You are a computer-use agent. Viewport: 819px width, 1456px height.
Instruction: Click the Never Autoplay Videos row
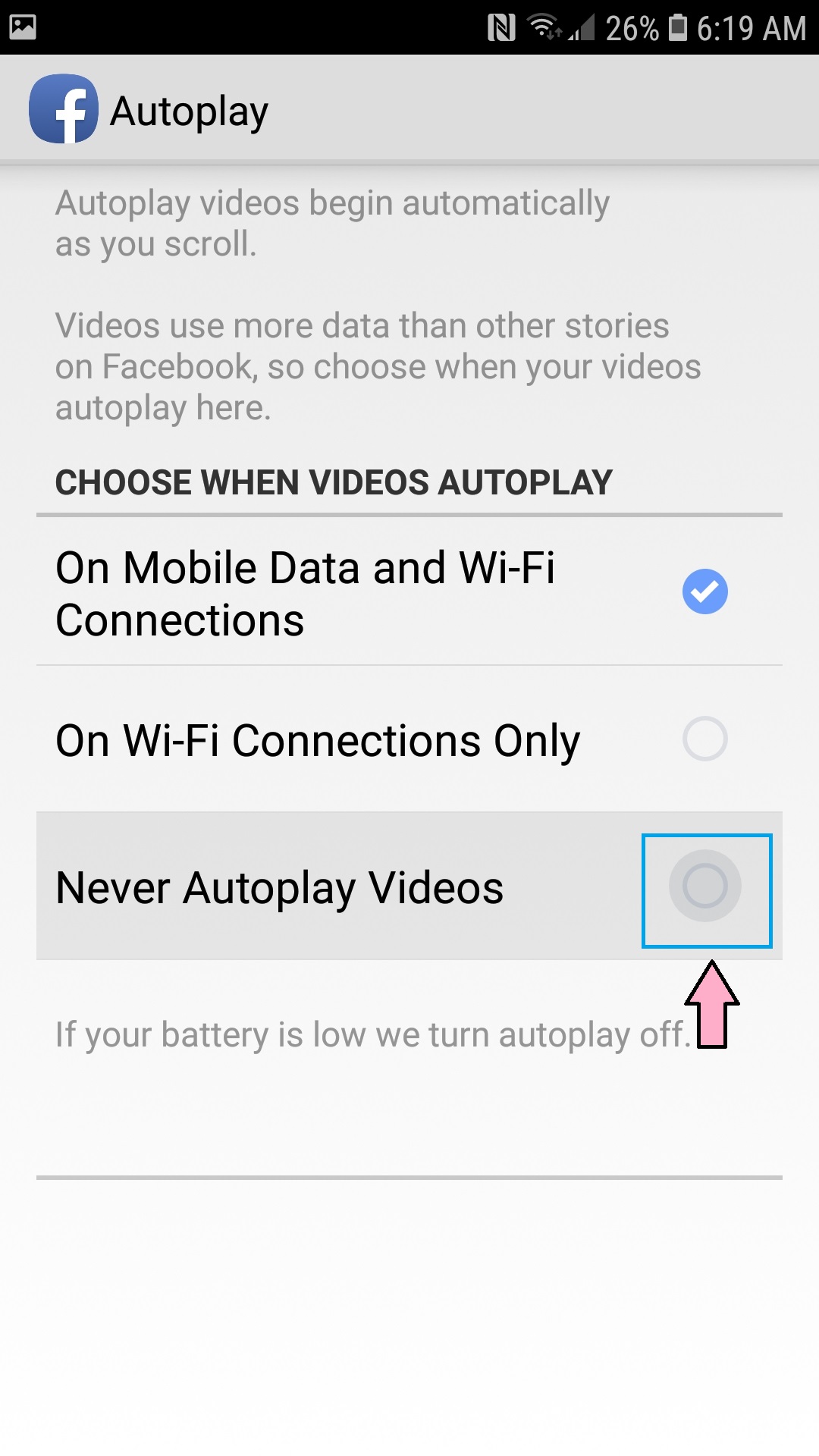pyautogui.click(x=281, y=887)
